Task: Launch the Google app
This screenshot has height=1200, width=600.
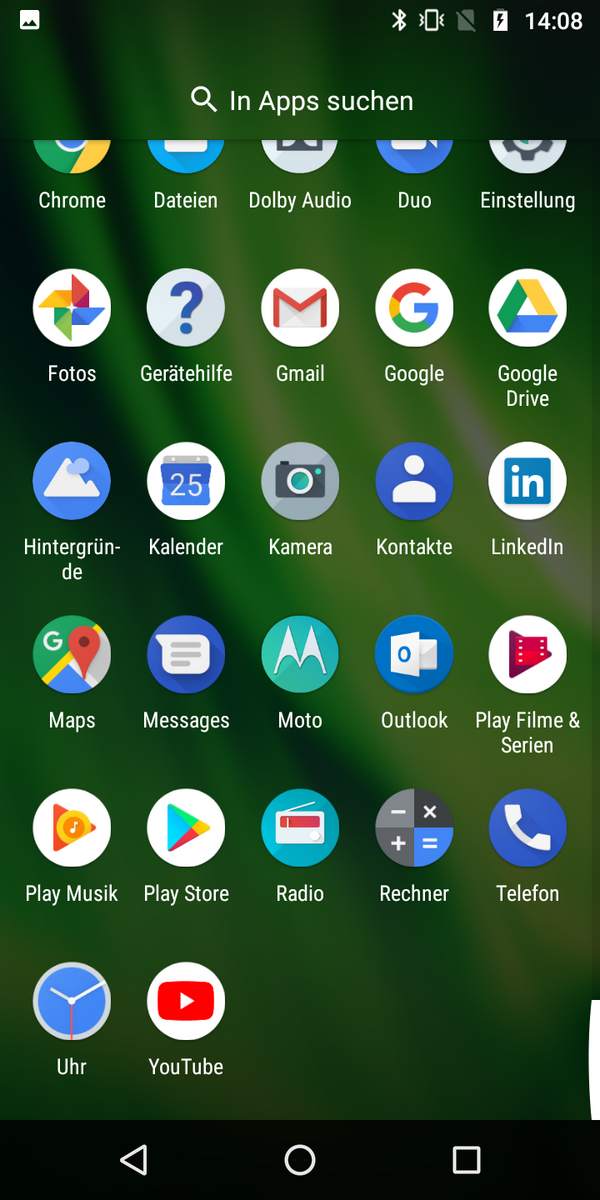Action: tap(414, 308)
